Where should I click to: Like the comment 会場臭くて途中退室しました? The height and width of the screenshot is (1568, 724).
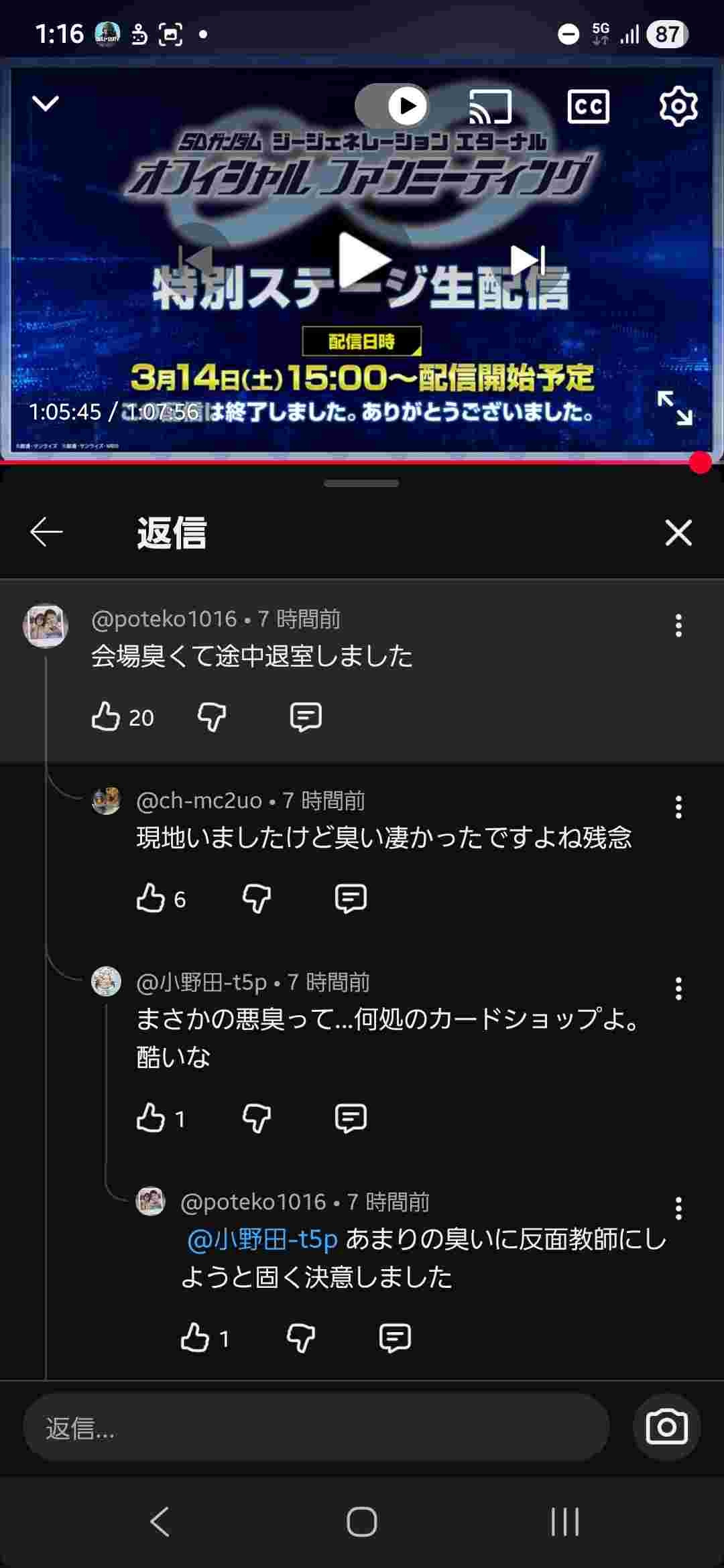coord(106,716)
